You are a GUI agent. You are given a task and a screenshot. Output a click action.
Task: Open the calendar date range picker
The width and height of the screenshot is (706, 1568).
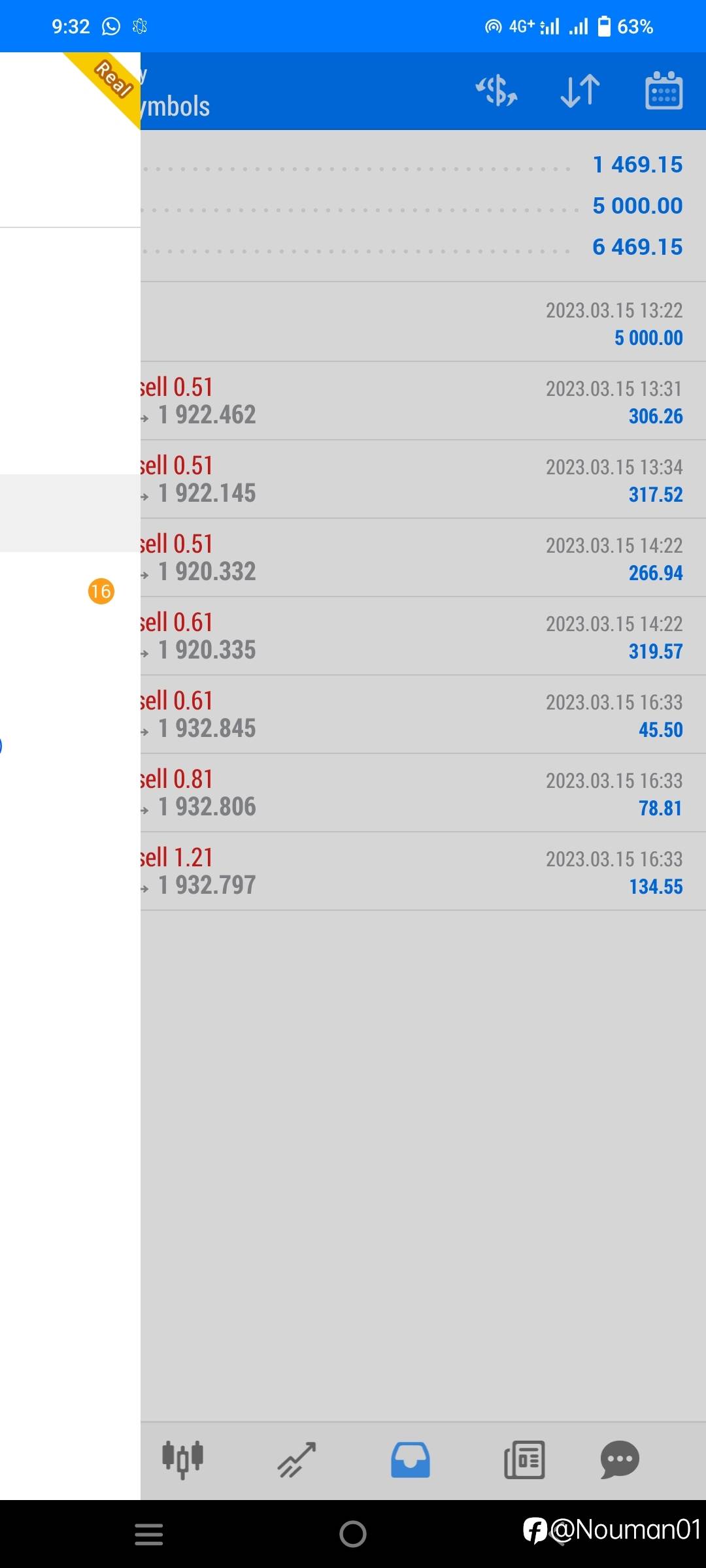[x=664, y=90]
